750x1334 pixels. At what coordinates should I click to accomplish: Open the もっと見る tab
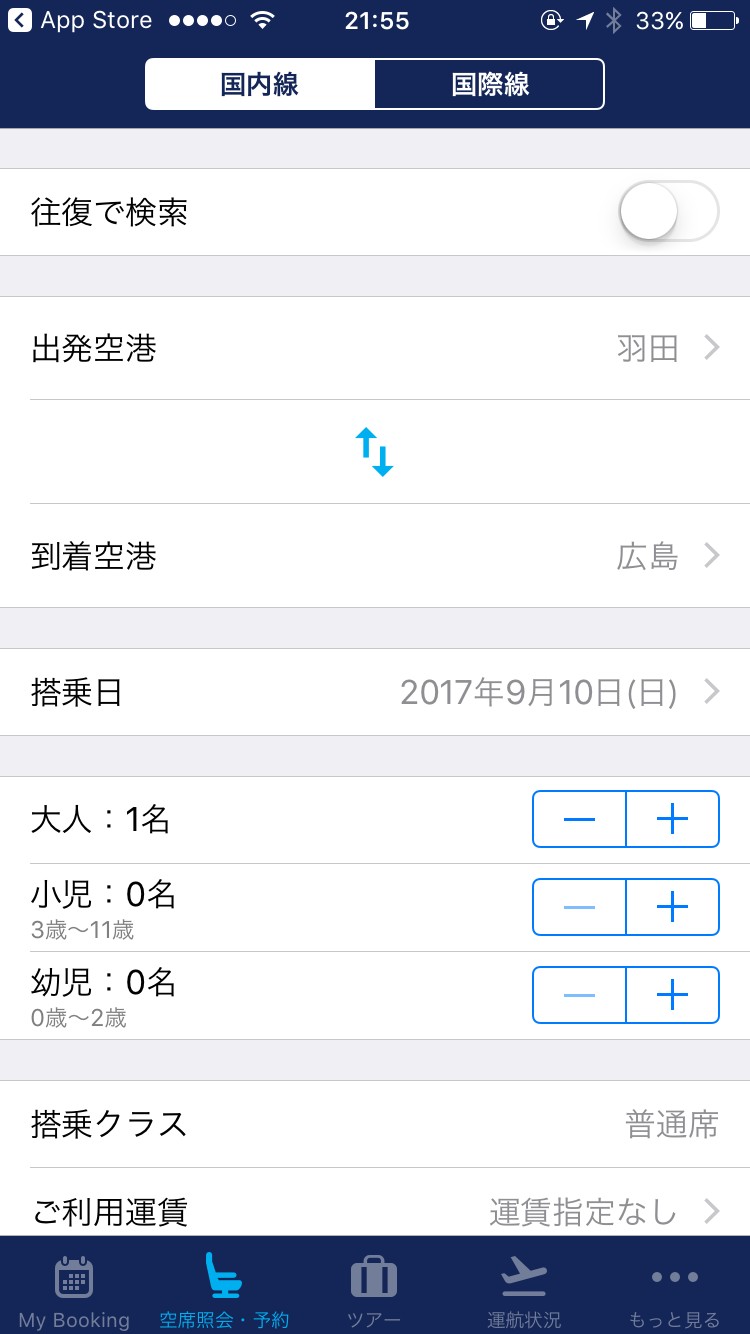click(x=674, y=1292)
